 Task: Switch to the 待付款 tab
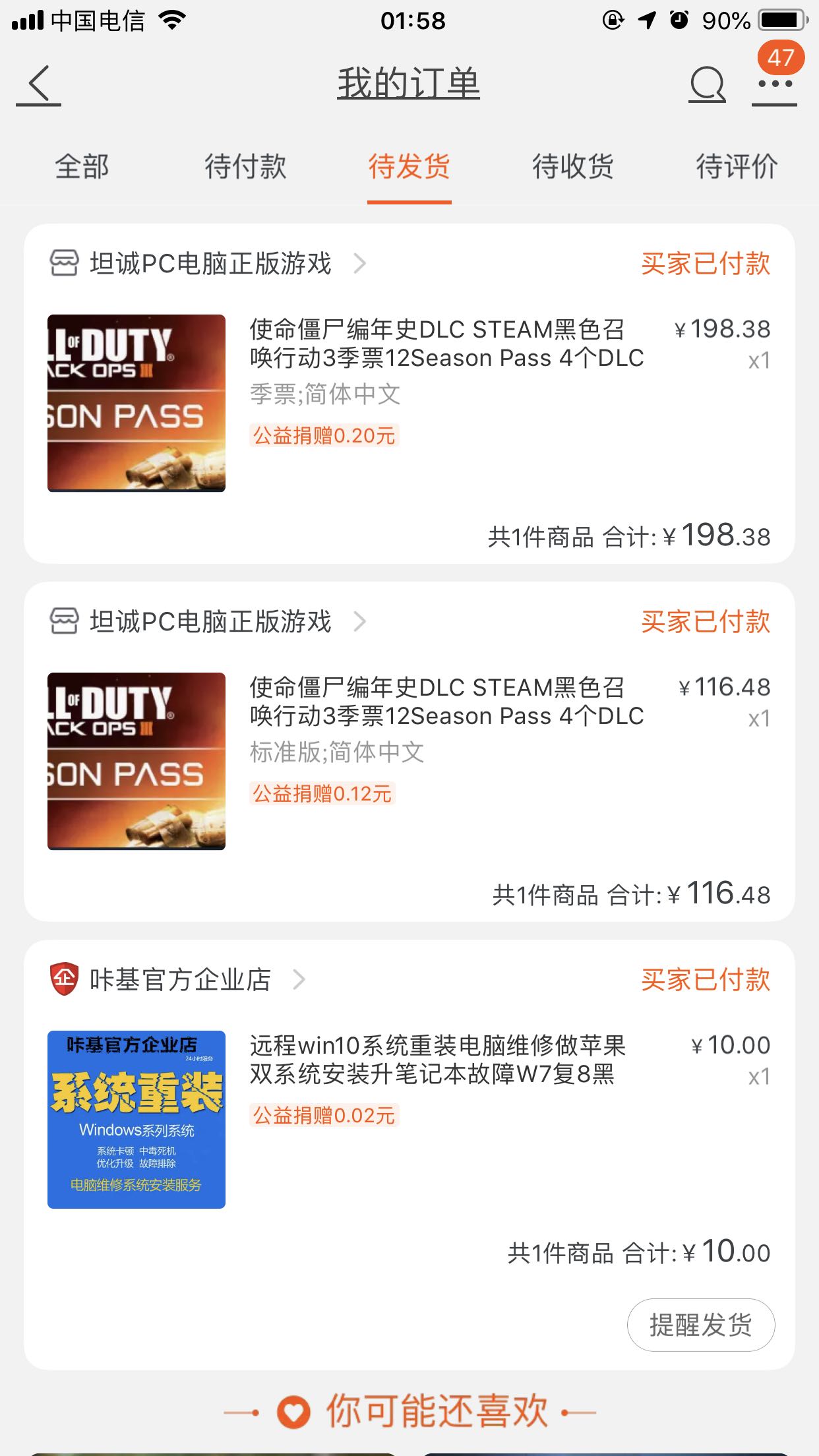[245, 166]
